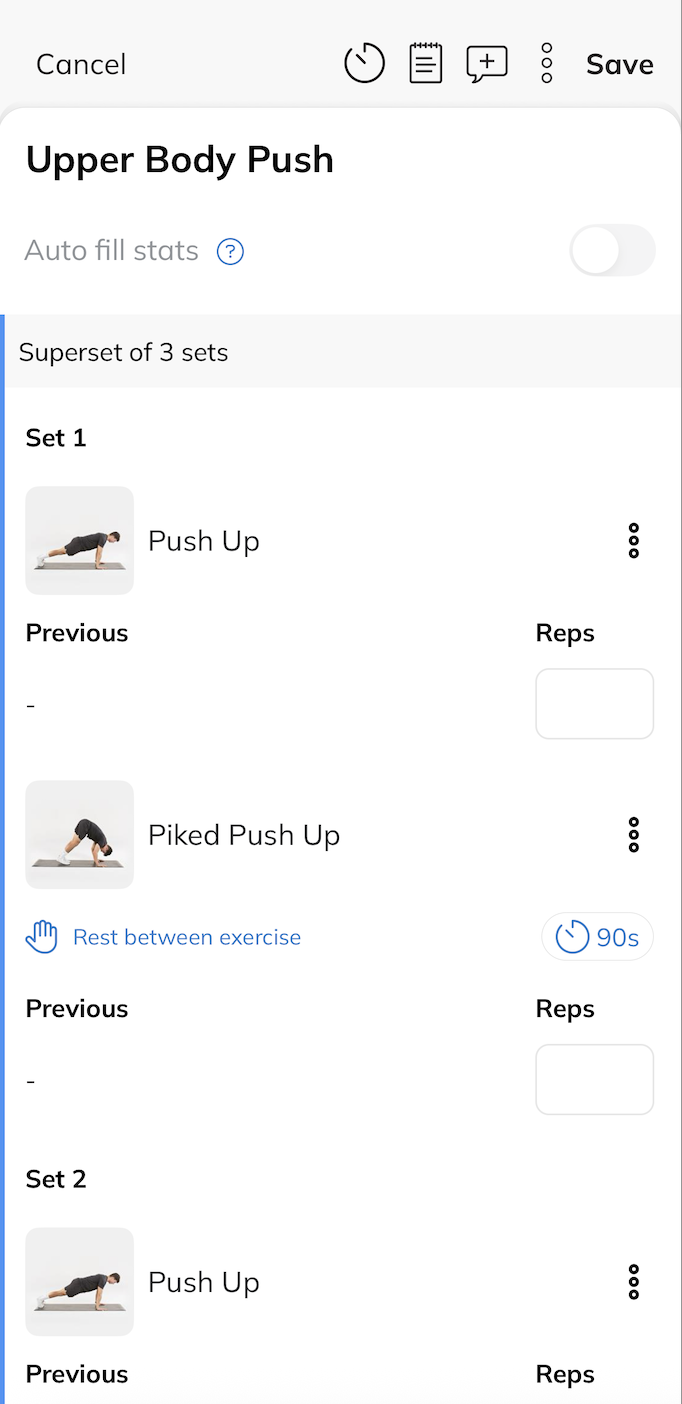View Set 2 Push Up exercise thumbnail

click(x=80, y=1282)
